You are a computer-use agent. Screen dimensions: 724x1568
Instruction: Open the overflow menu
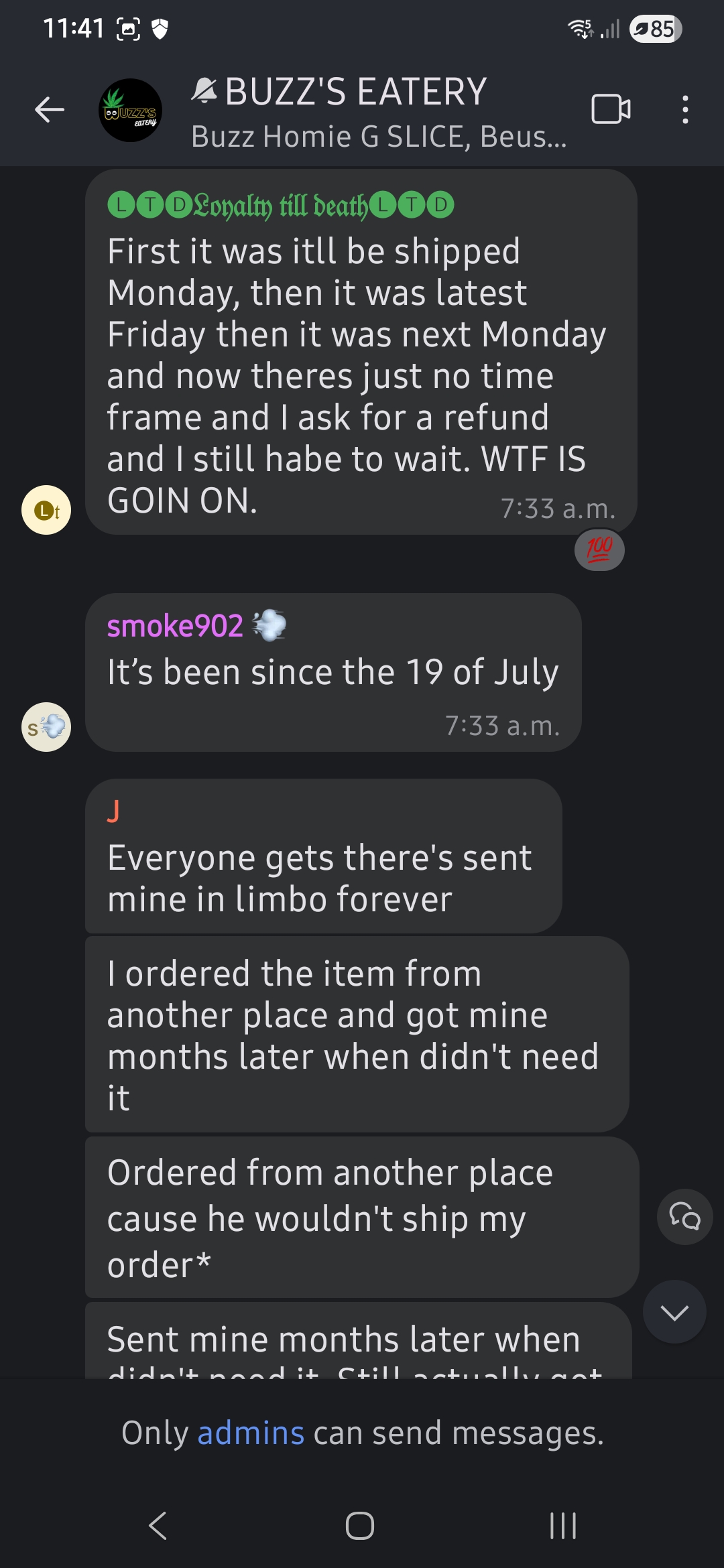click(x=684, y=110)
